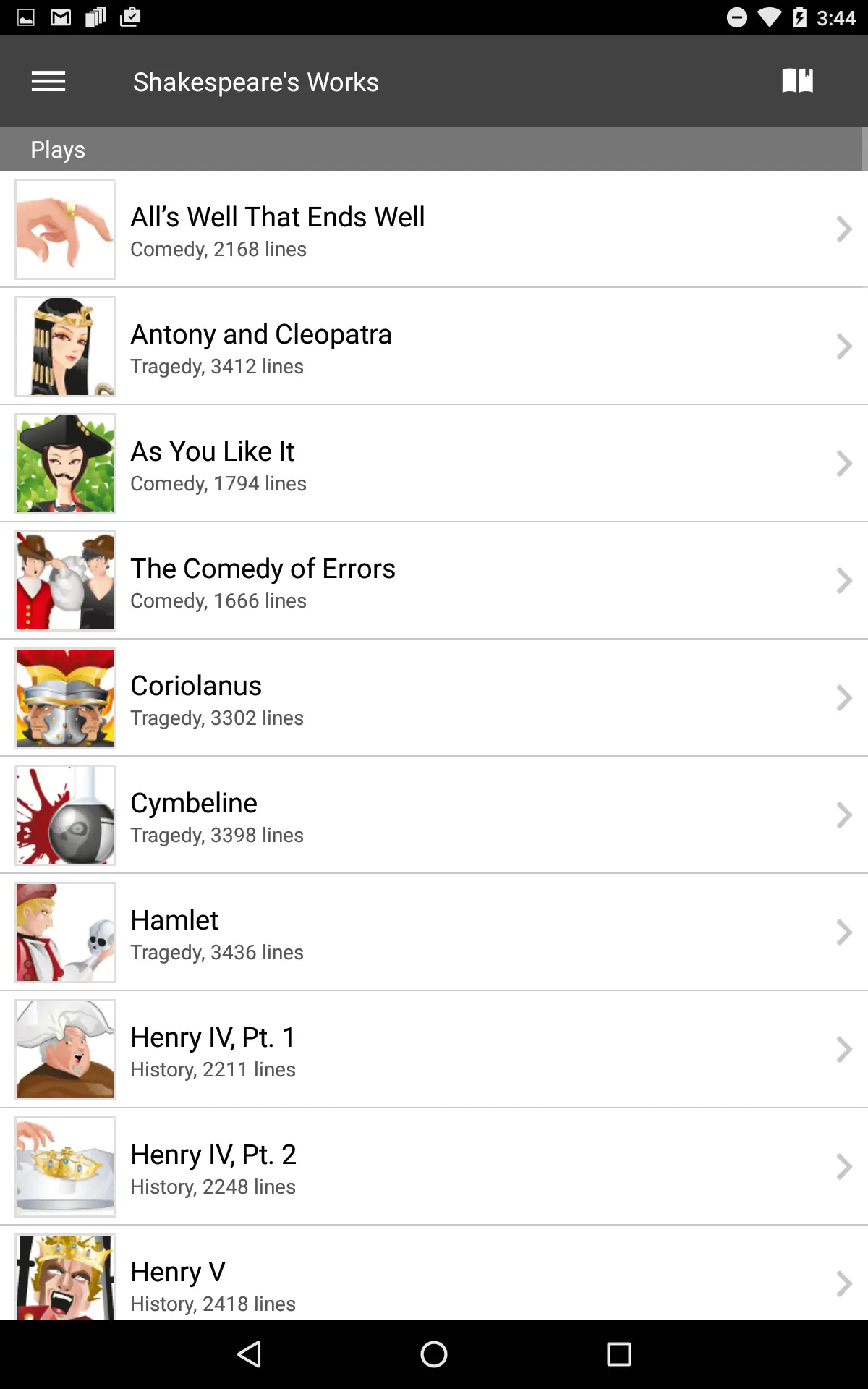Viewport: 868px width, 1389px height.
Task: Go to the device home screen
Action: (434, 1354)
